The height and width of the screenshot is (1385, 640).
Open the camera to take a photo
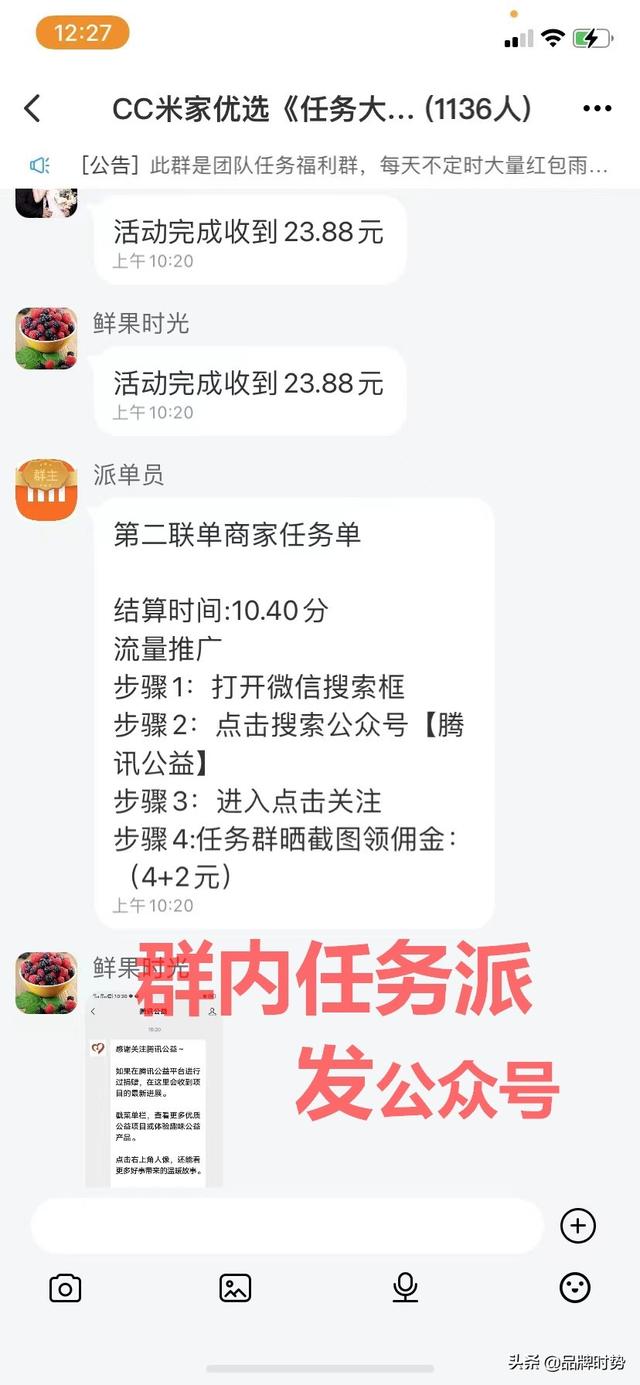coord(66,1288)
